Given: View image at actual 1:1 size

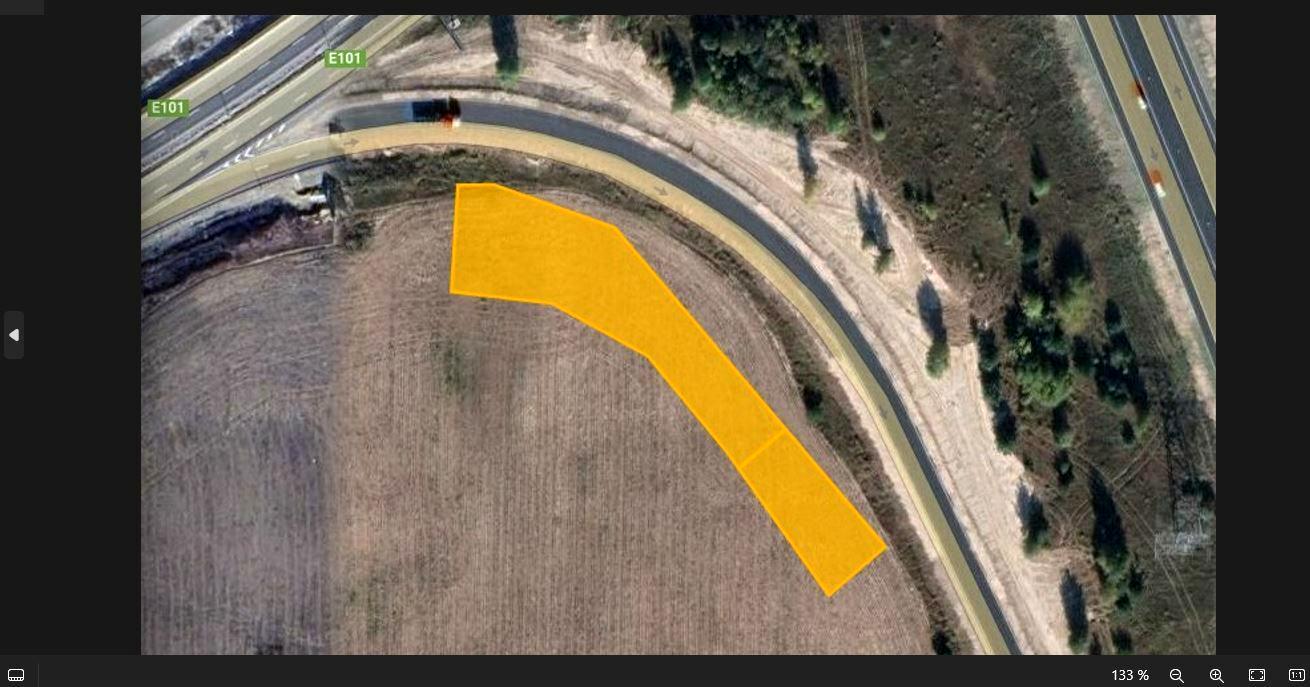Looking at the screenshot, I should coord(1296,676).
